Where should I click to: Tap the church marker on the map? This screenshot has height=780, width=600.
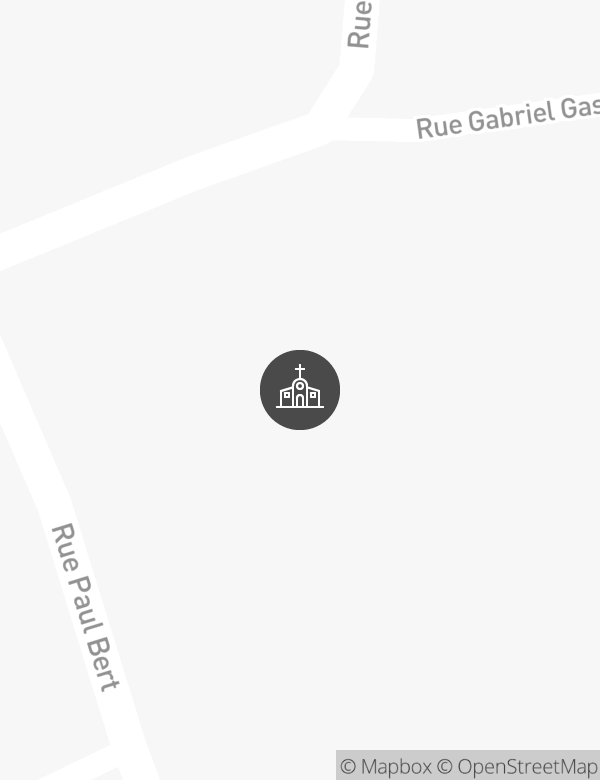(x=300, y=390)
